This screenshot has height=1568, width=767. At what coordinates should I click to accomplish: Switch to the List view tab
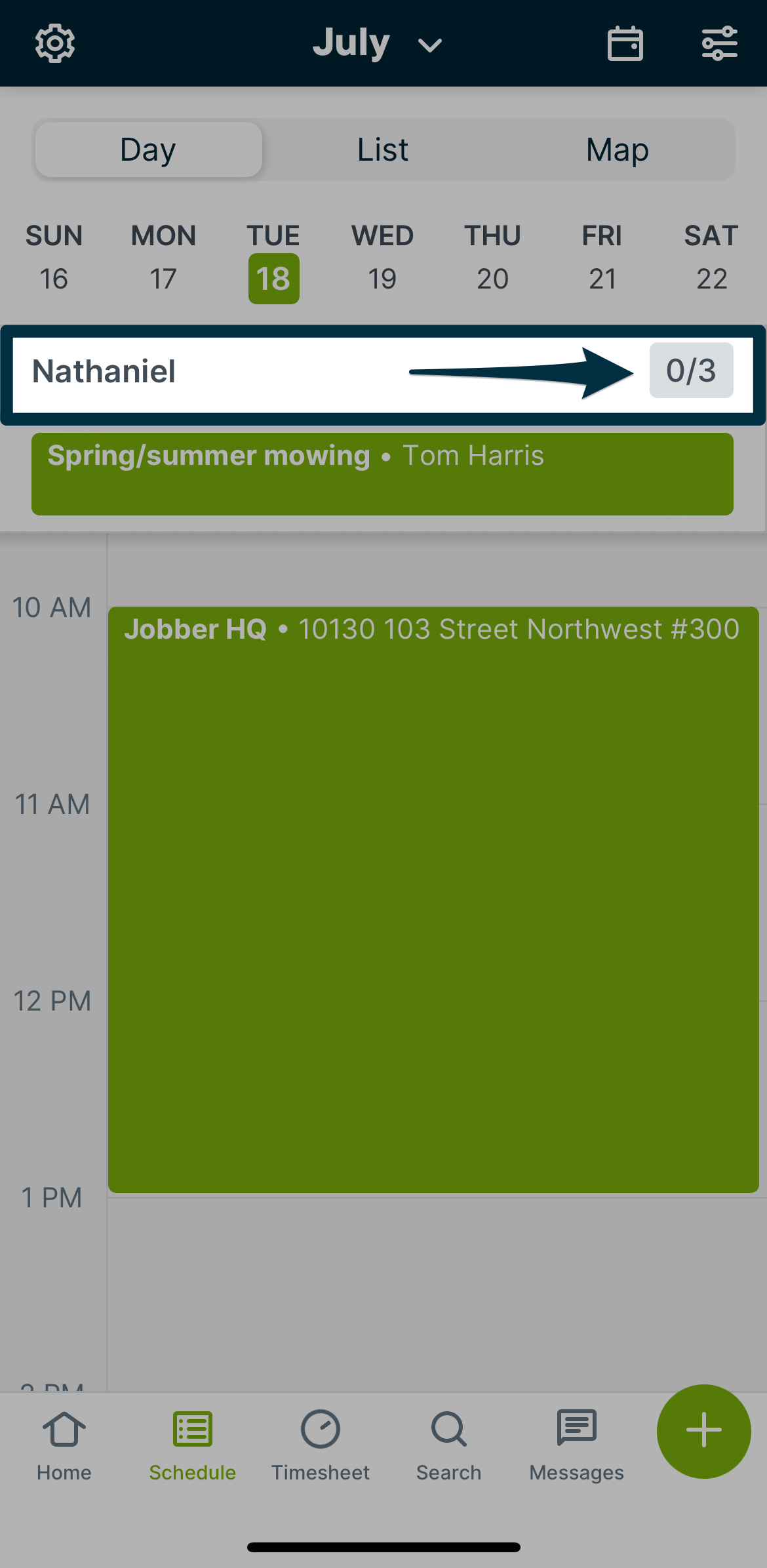point(382,149)
